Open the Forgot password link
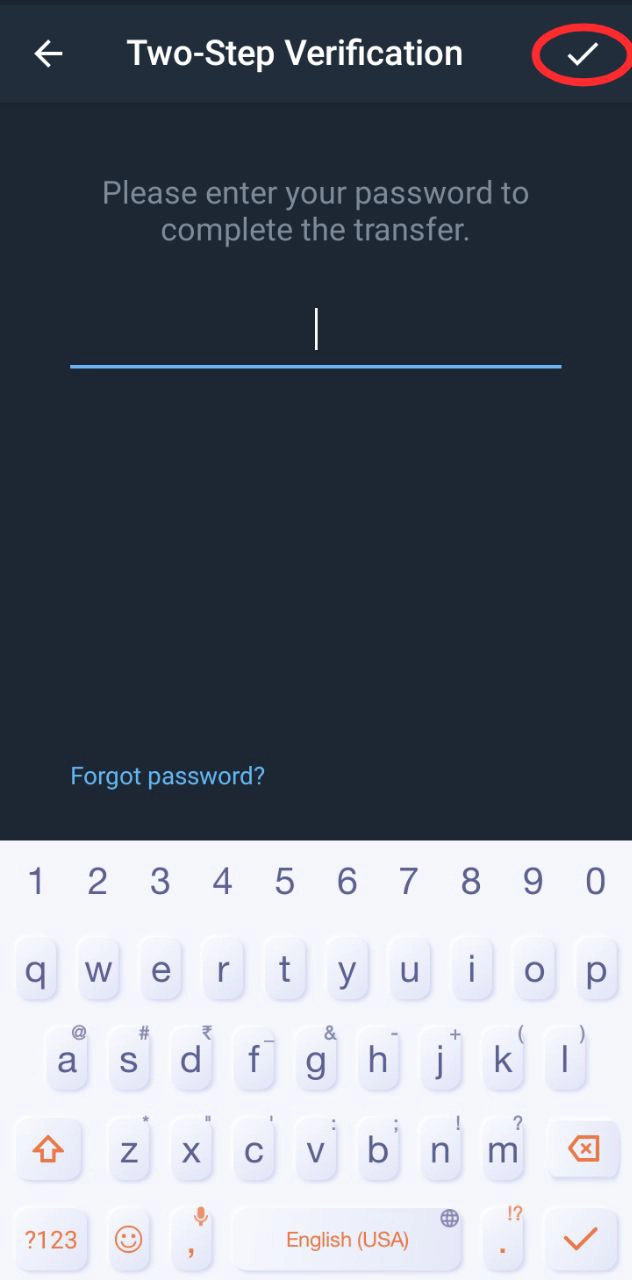 (x=167, y=776)
